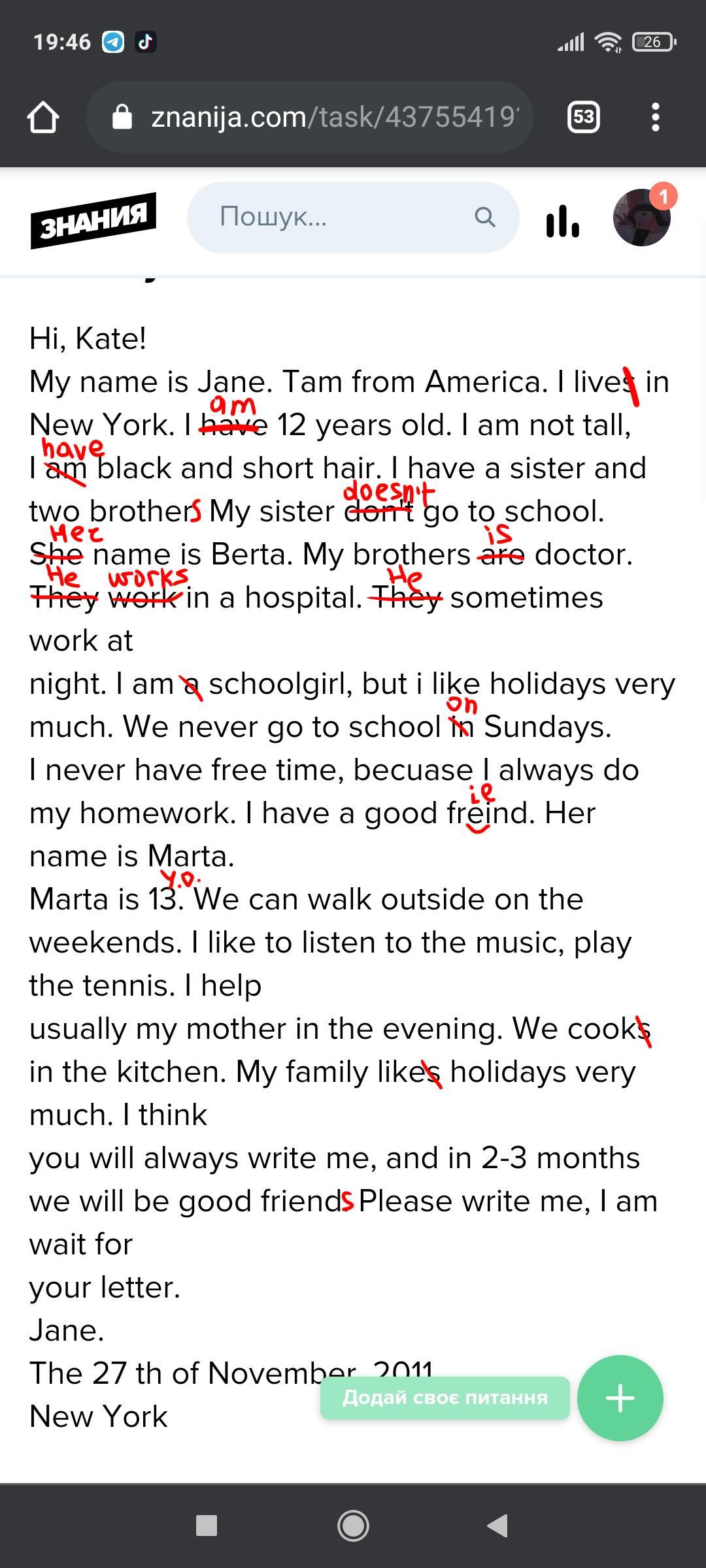Open the browser overflow menu

click(656, 118)
